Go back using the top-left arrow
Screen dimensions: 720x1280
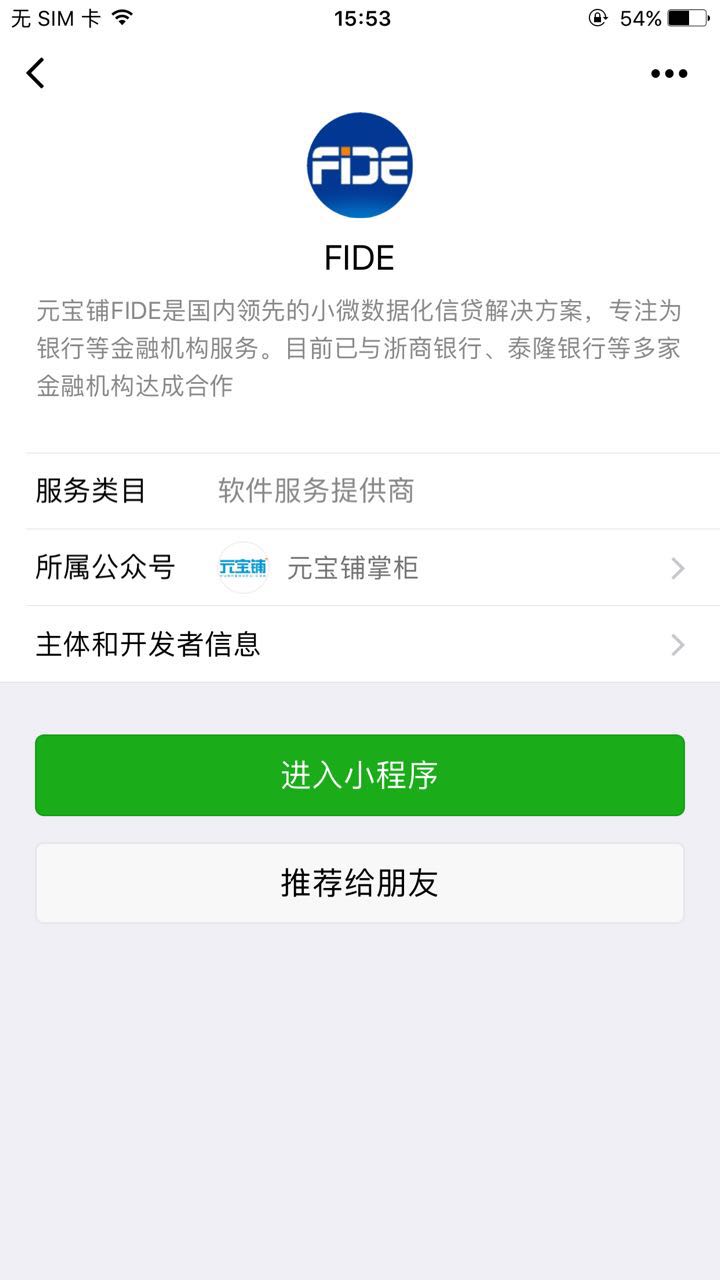click(36, 73)
